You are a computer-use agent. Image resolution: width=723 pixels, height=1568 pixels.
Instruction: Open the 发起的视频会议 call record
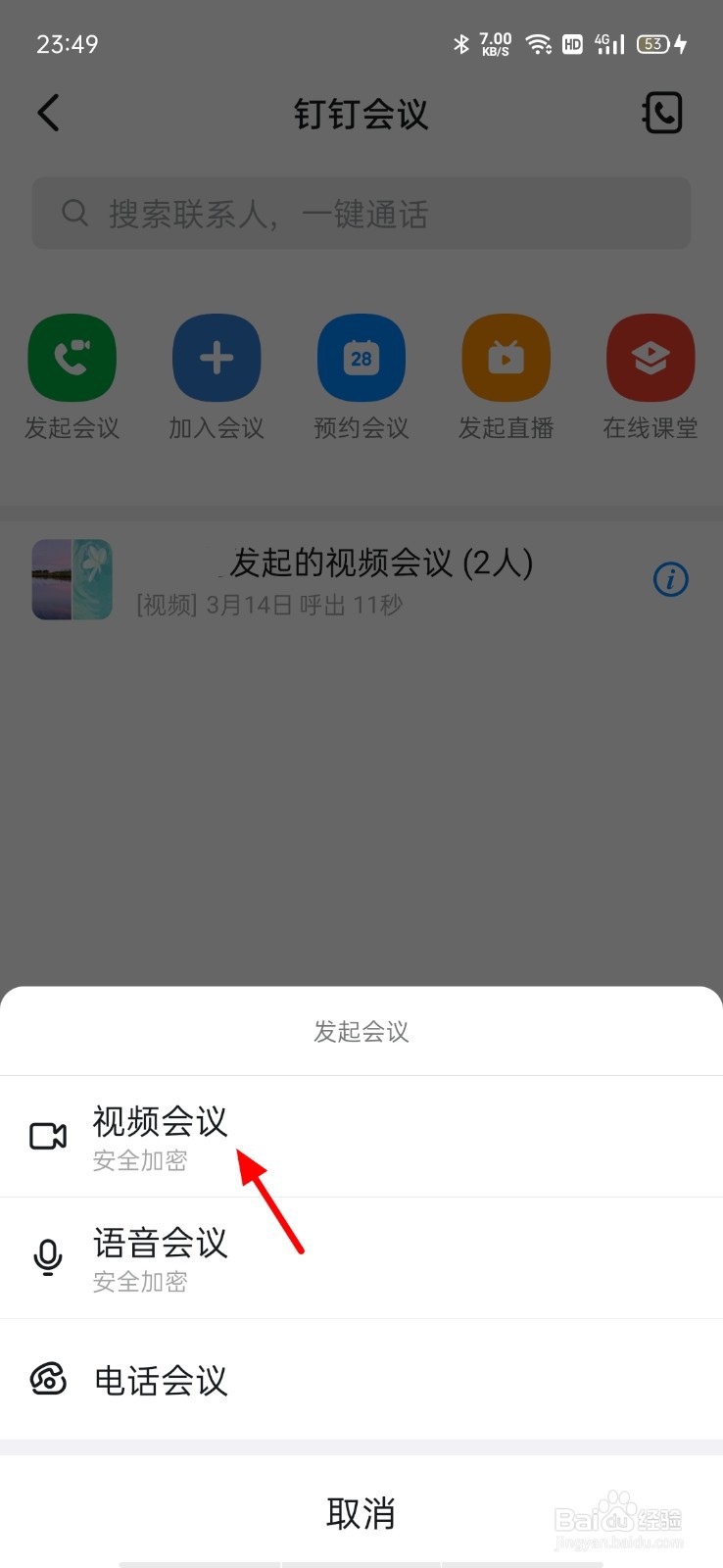click(x=361, y=579)
